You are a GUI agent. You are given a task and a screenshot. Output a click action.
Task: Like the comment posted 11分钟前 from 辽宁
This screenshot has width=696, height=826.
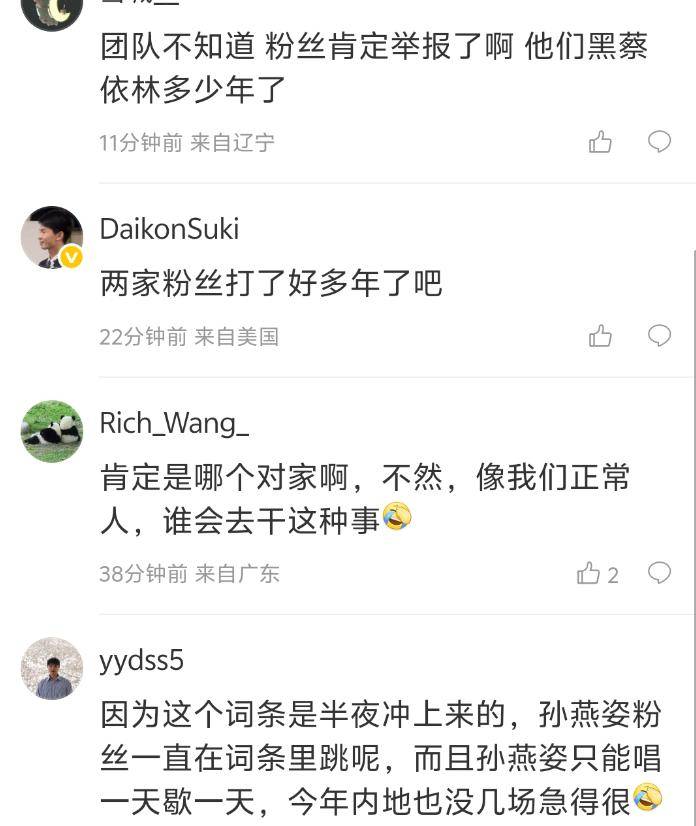point(600,142)
